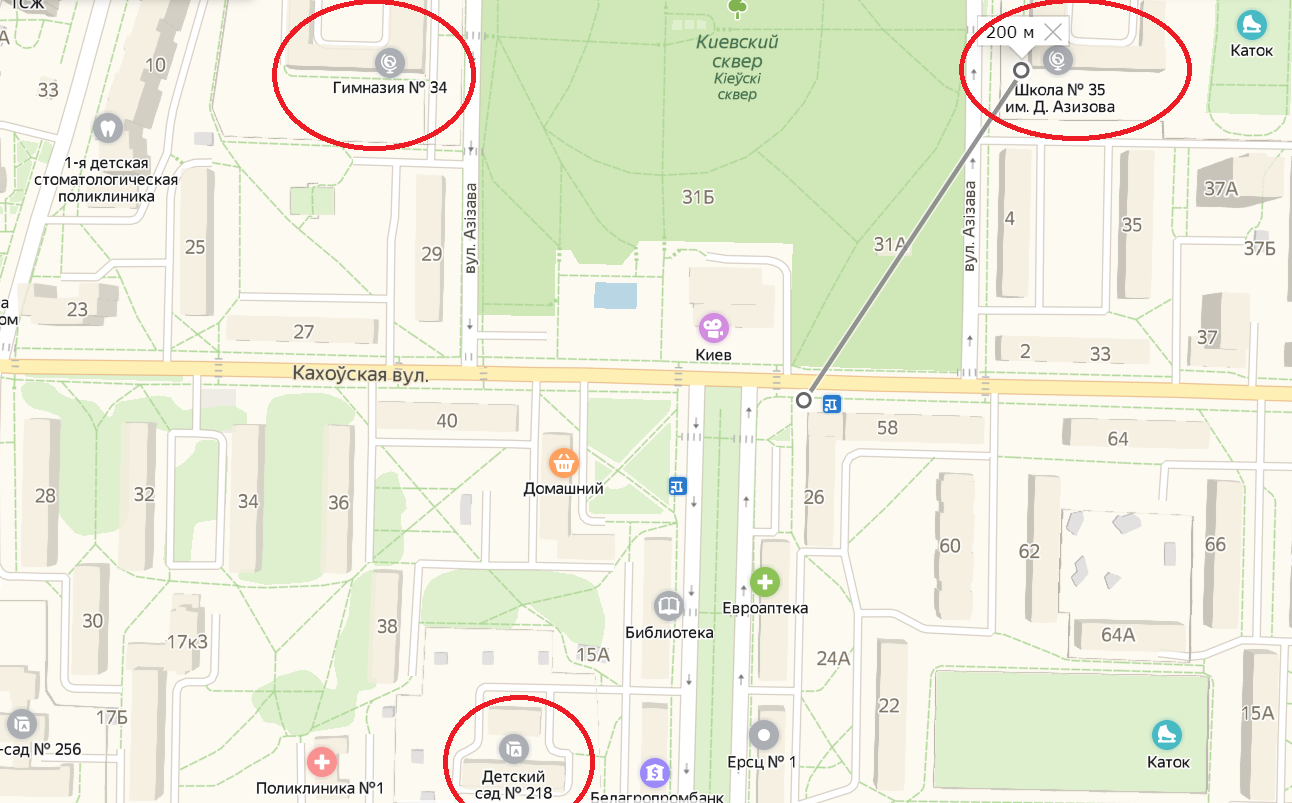Viewport: 1292px width, 803px height.
Task: Open the bus stop near building 58
Action: point(832,404)
